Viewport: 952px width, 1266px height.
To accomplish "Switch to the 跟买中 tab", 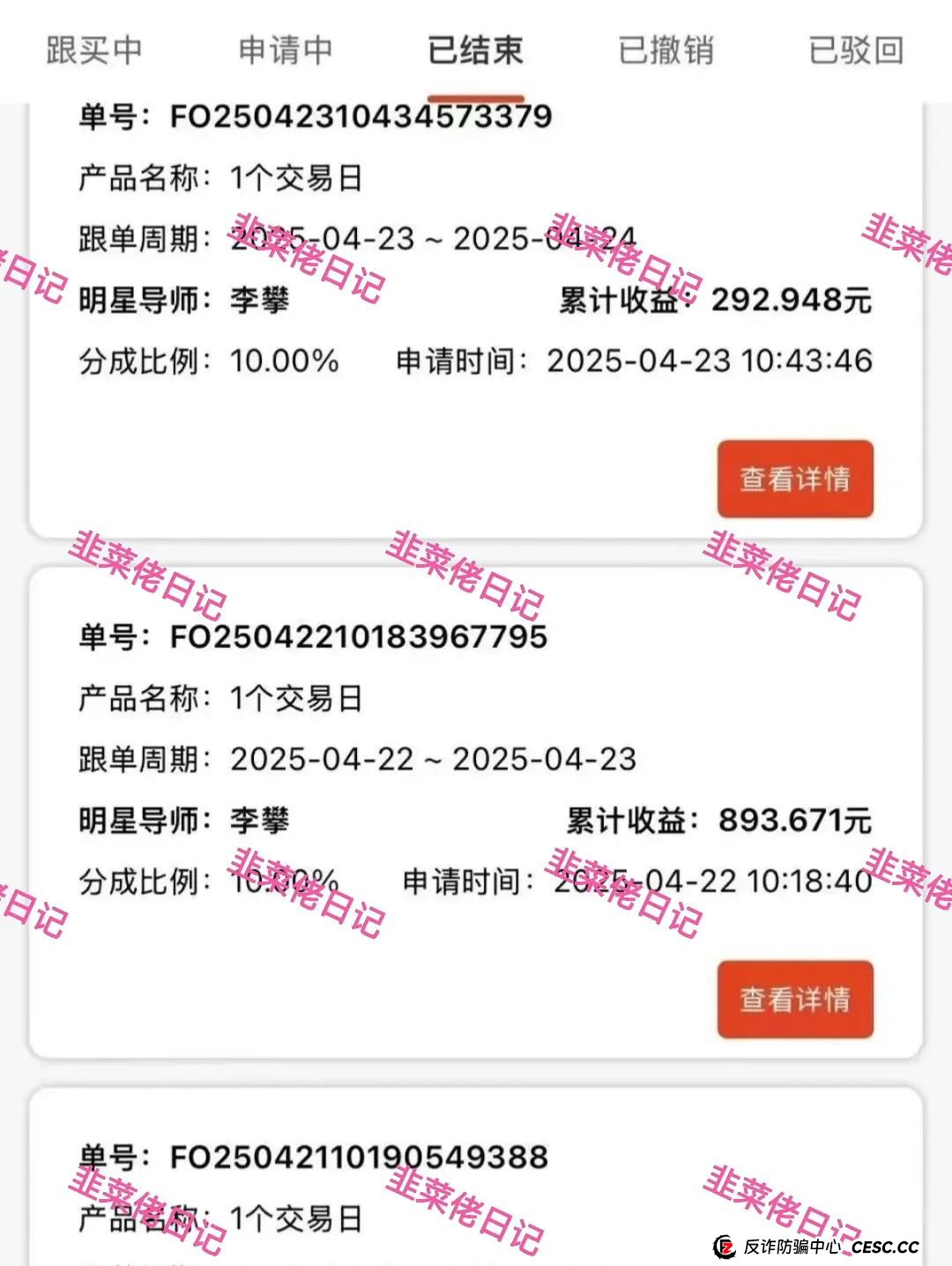I will [x=93, y=50].
